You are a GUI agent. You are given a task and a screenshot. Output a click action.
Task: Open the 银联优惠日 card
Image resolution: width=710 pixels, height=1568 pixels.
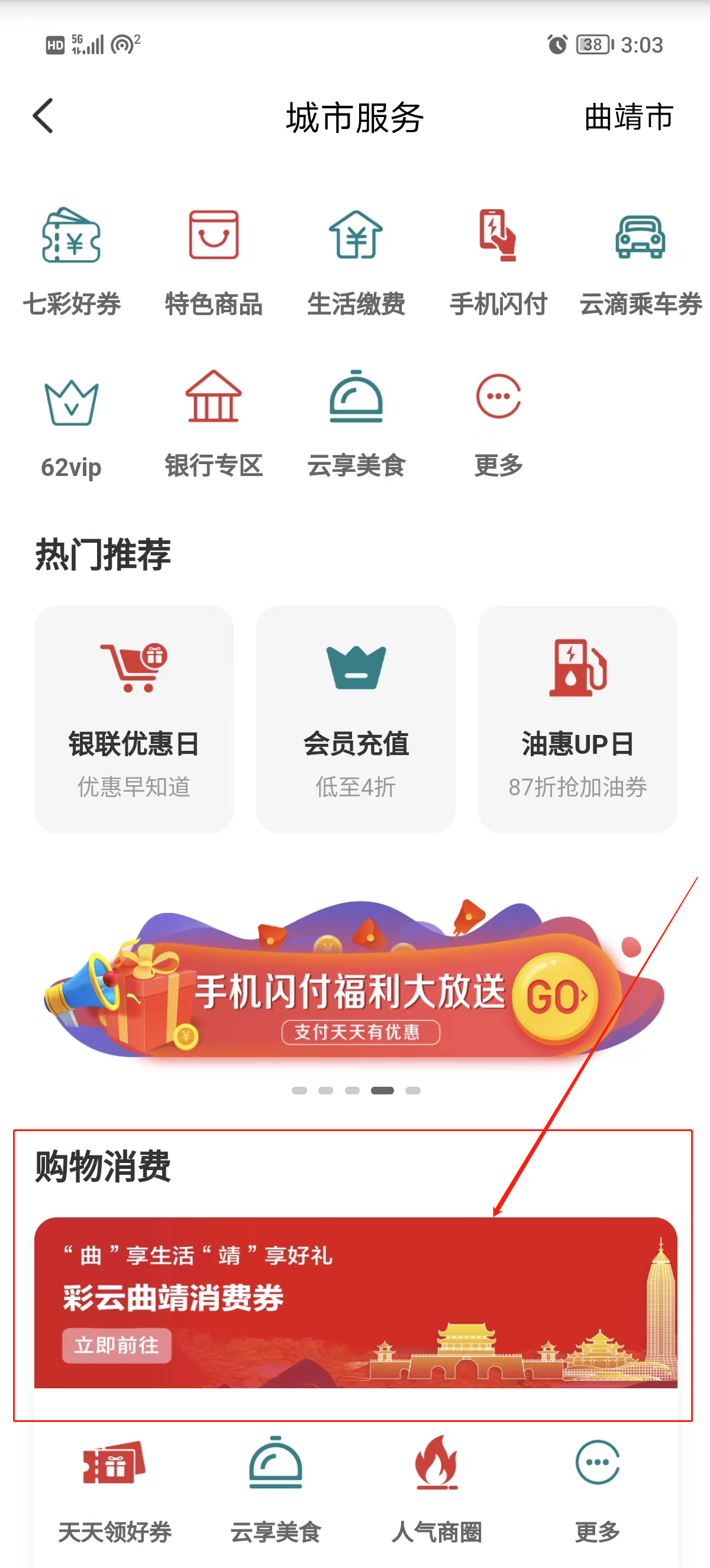point(134,718)
